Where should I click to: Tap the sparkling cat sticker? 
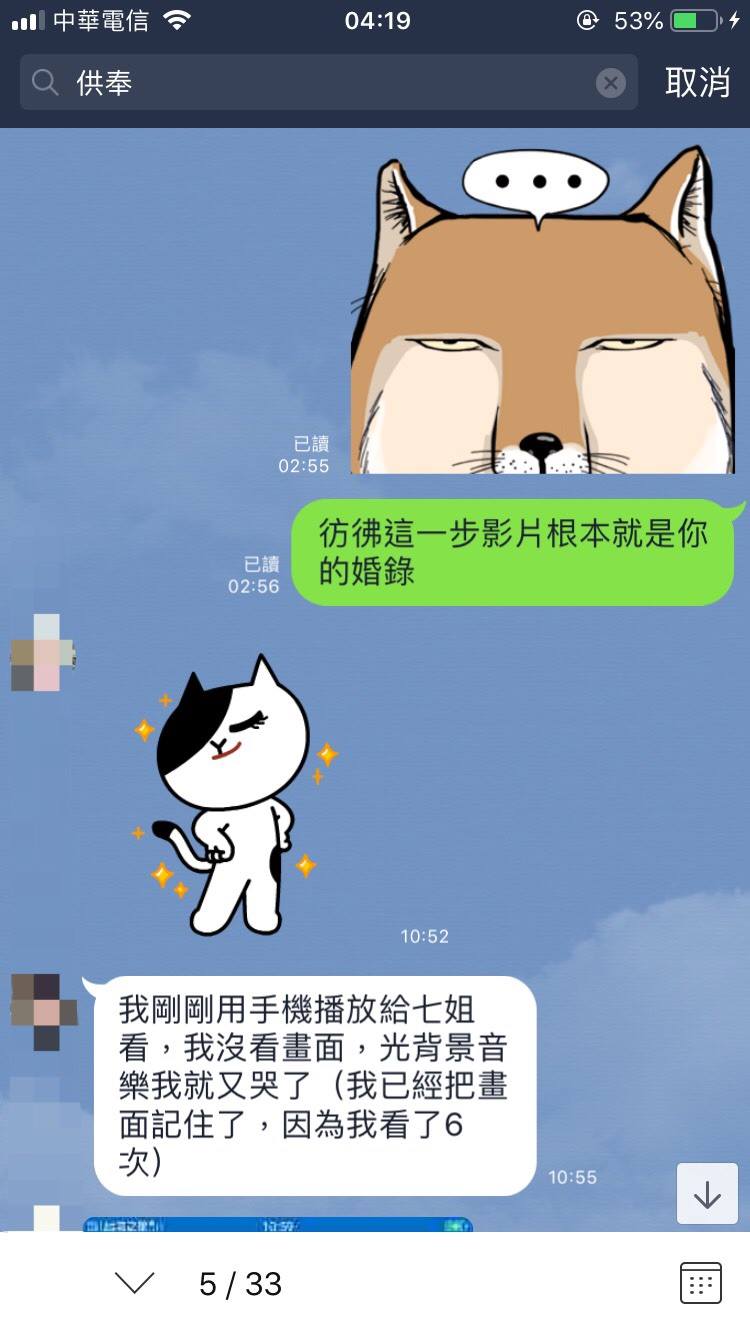click(230, 800)
